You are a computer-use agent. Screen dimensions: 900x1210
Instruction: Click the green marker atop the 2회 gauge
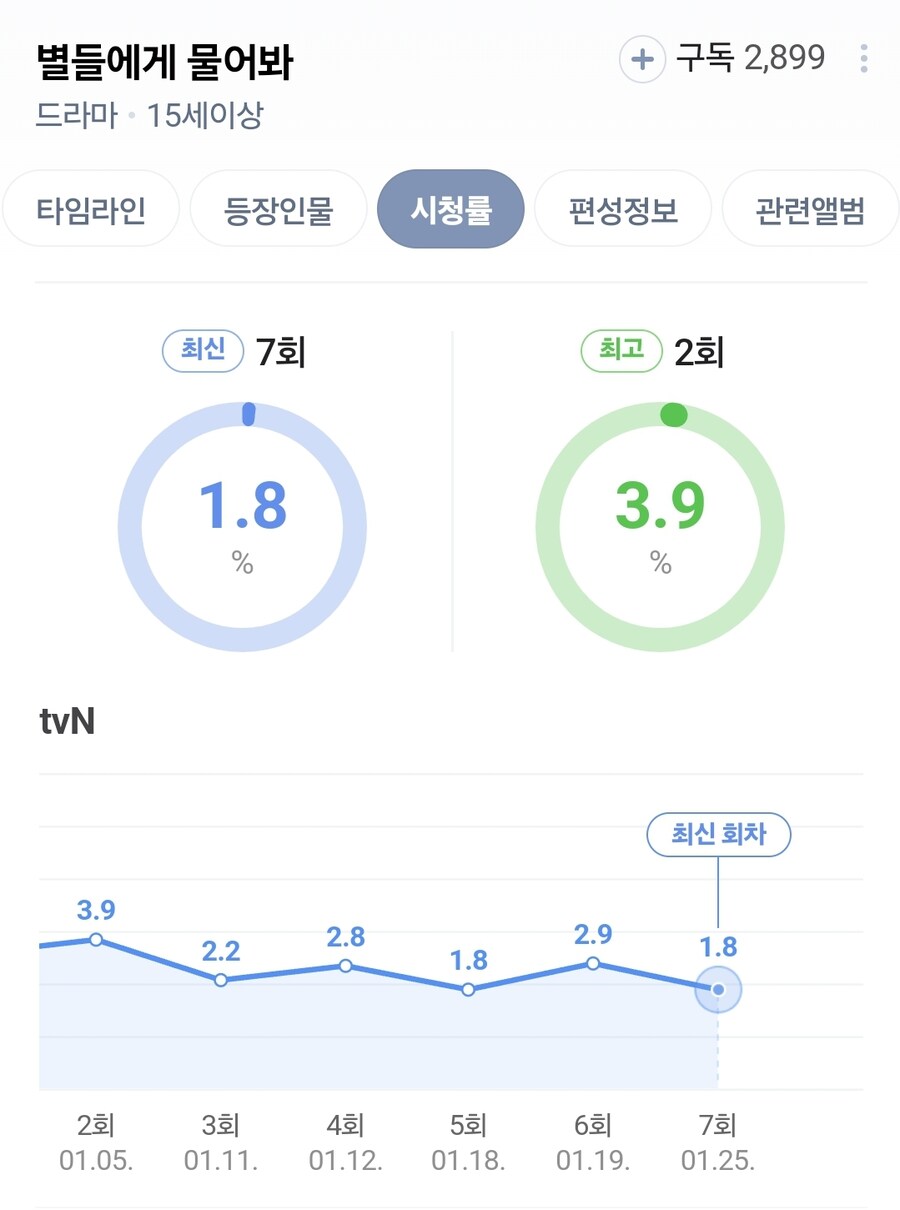[x=674, y=416]
